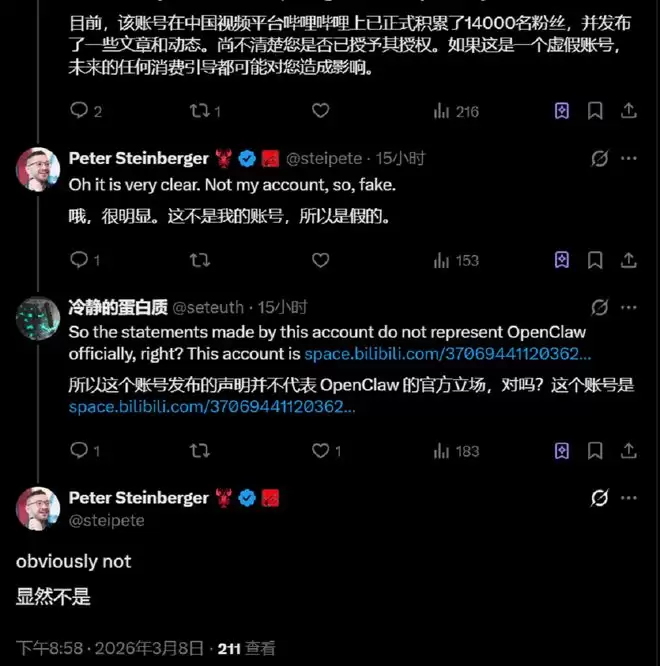This screenshot has width=660, height=666.
Task: Open the space.bilibili.com link under the Chinese translation
Action: 211,407
